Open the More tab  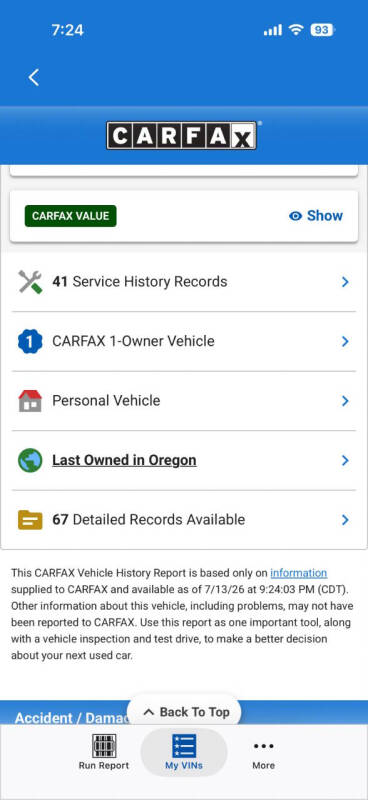pos(263,752)
